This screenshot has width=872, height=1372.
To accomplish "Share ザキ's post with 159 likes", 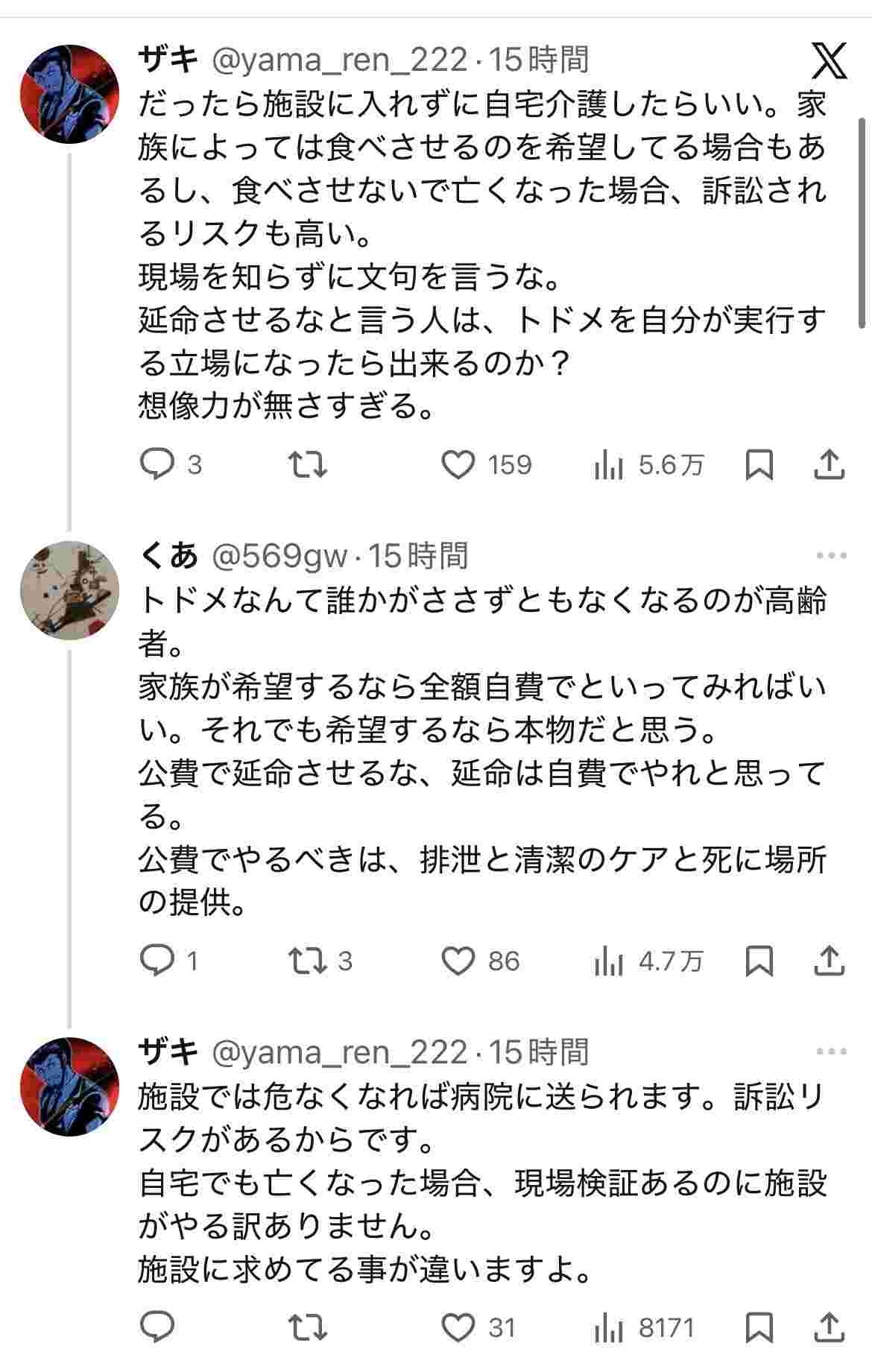I will pyautogui.click(x=828, y=465).
